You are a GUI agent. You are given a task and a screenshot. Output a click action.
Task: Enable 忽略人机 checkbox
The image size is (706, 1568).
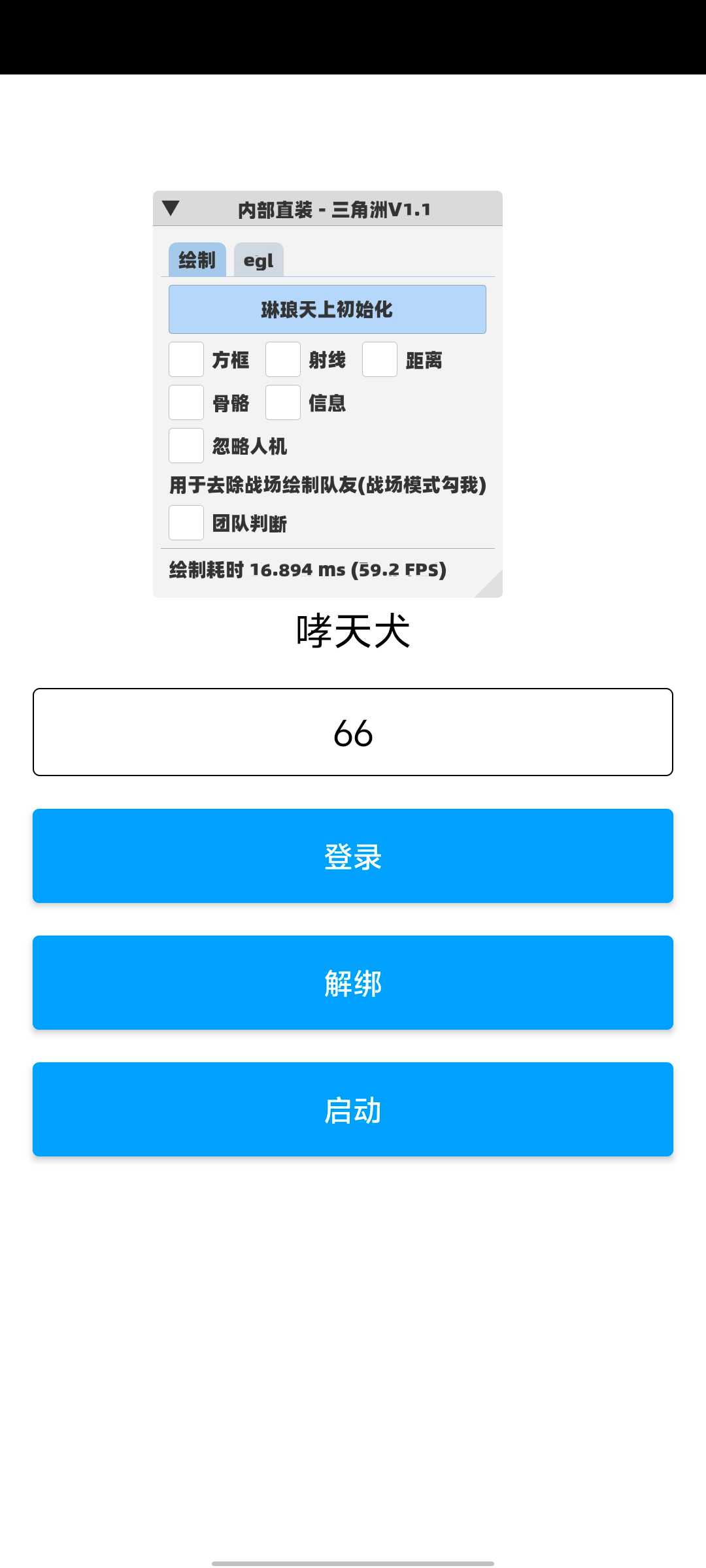point(186,446)
